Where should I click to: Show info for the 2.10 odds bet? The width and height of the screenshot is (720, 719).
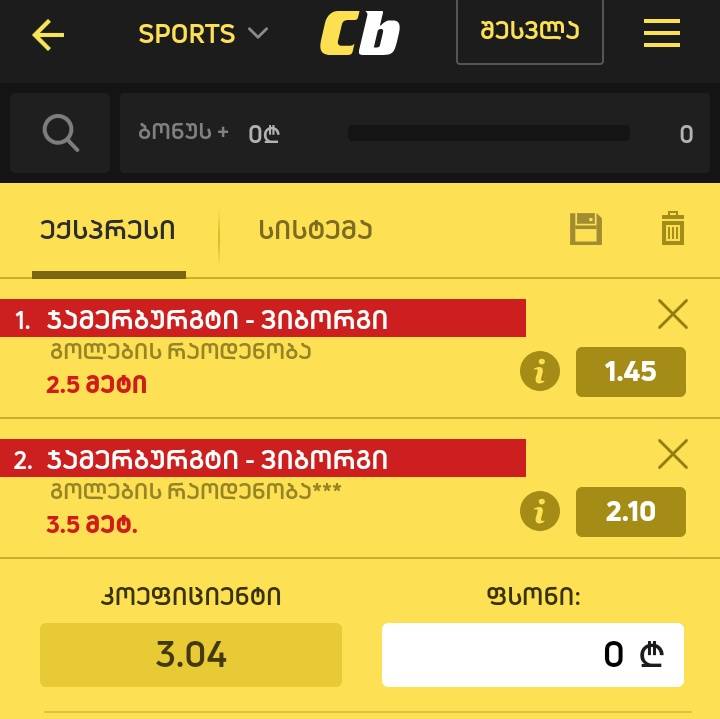tap(540, 512)
